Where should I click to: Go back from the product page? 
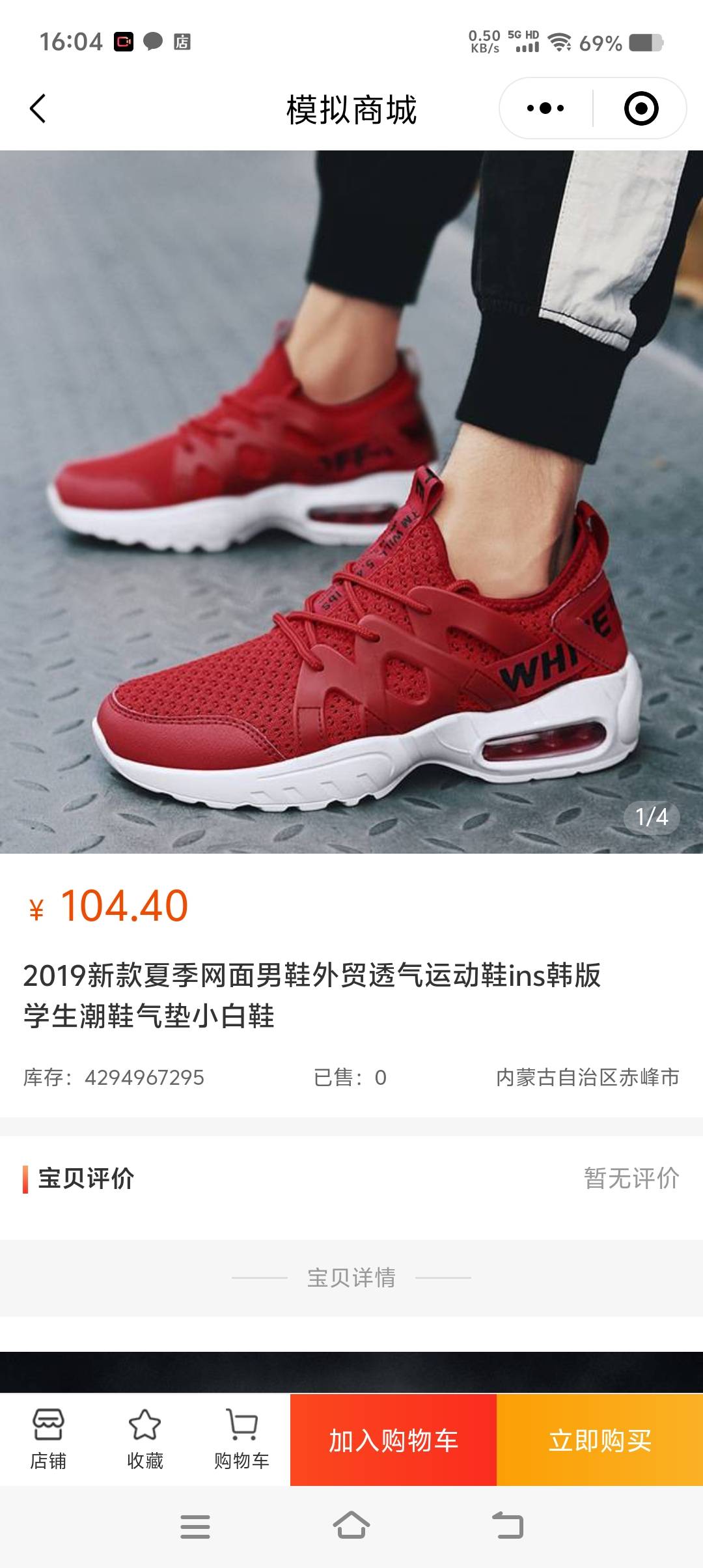pos(38,109)
